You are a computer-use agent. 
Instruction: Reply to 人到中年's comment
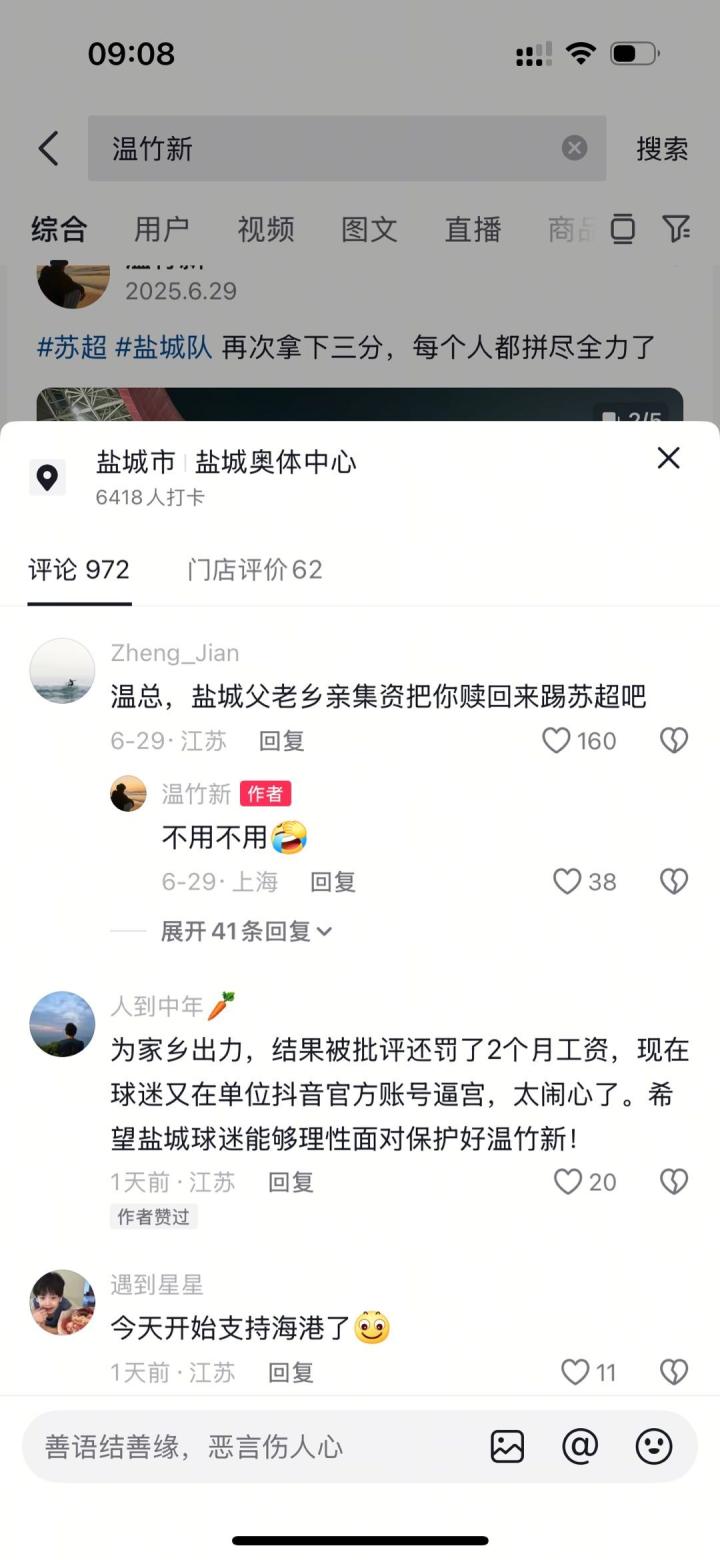click(x=291, y=1182)
